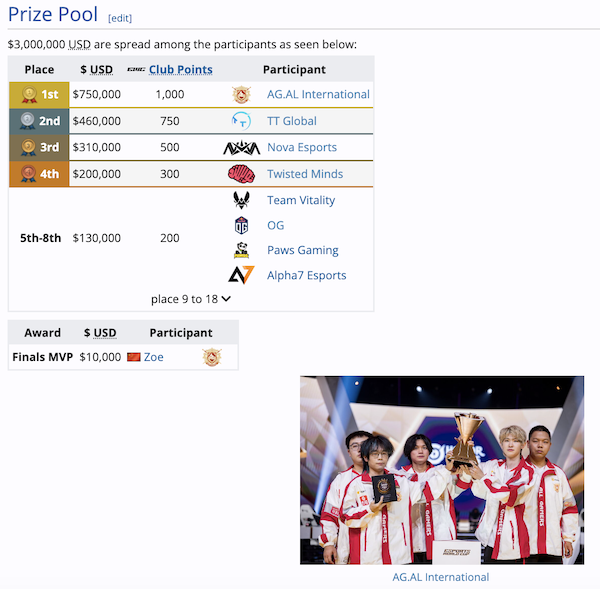
Task: Open Team Vitality team page
Action: (301, 200)
